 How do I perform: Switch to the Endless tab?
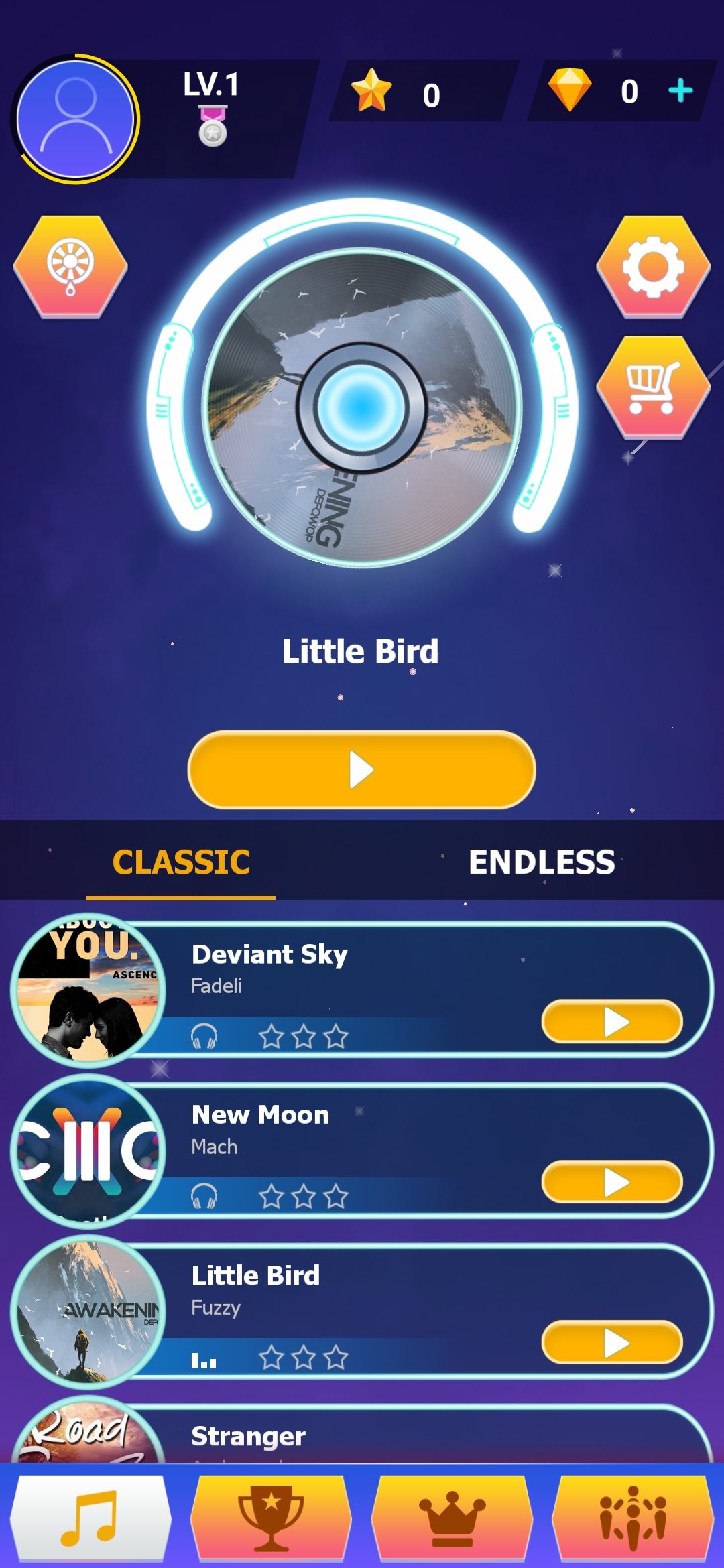point(542,862)
